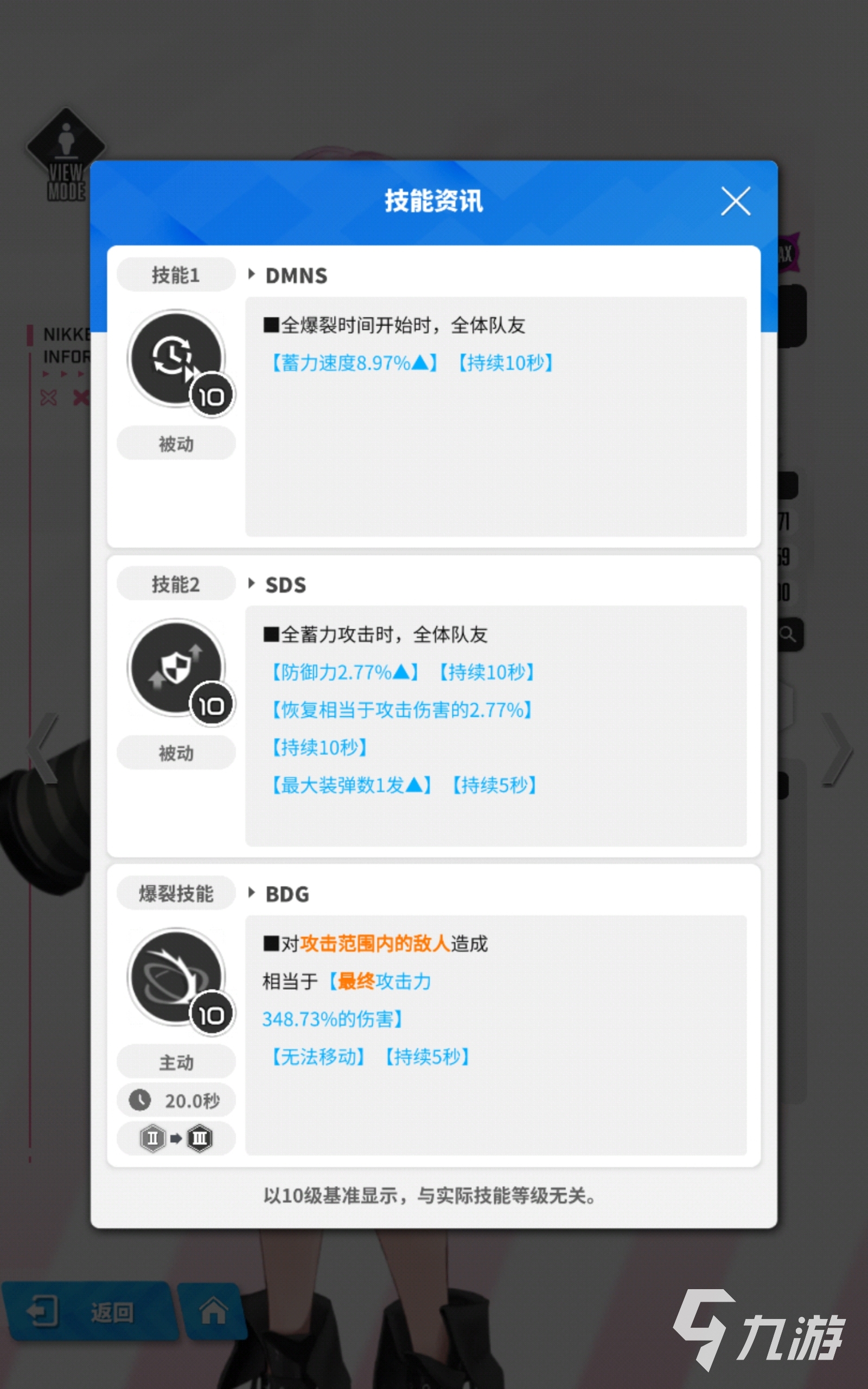Tap the SDS skill 2 icon
868x1389 pixels.
click(176, 667)
